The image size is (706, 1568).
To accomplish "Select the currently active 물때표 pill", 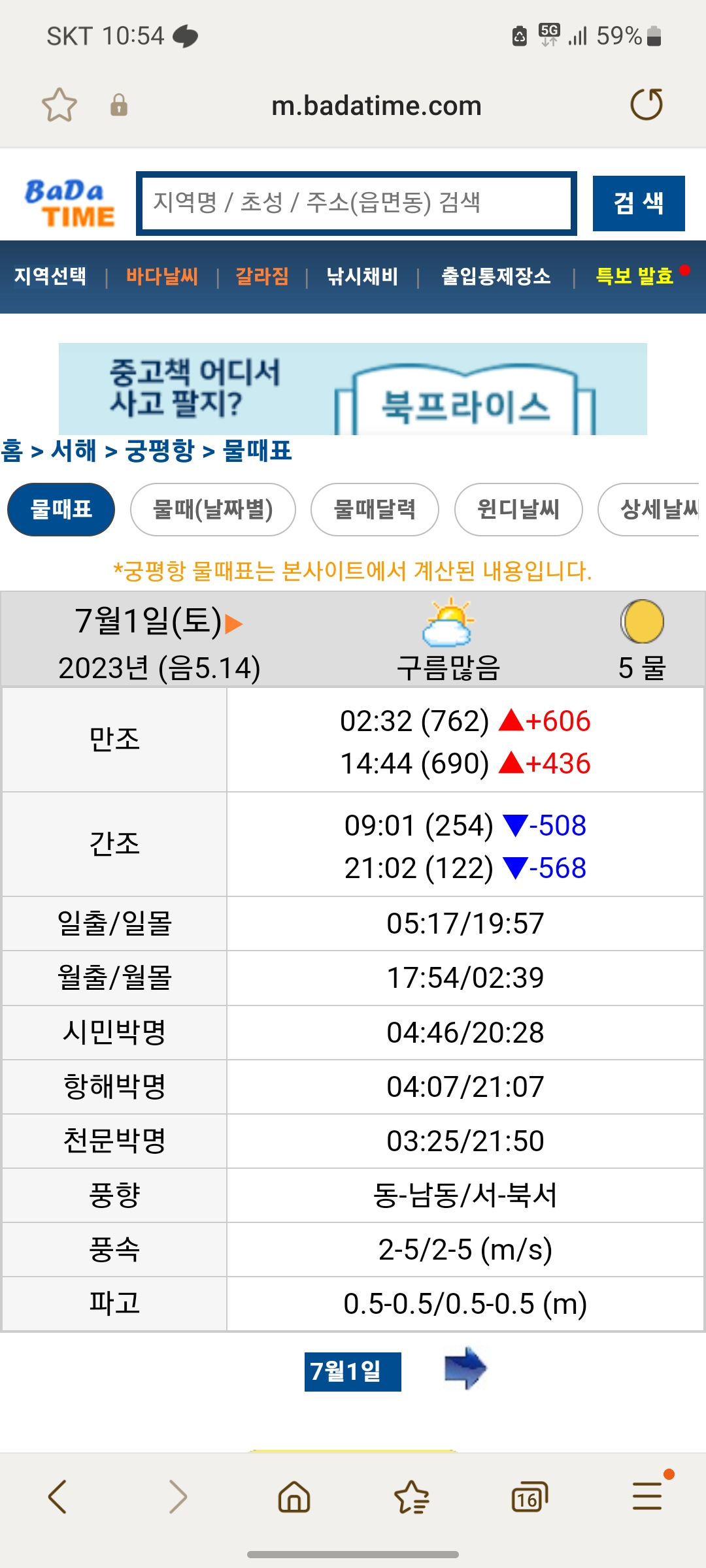I will point(61,510).
